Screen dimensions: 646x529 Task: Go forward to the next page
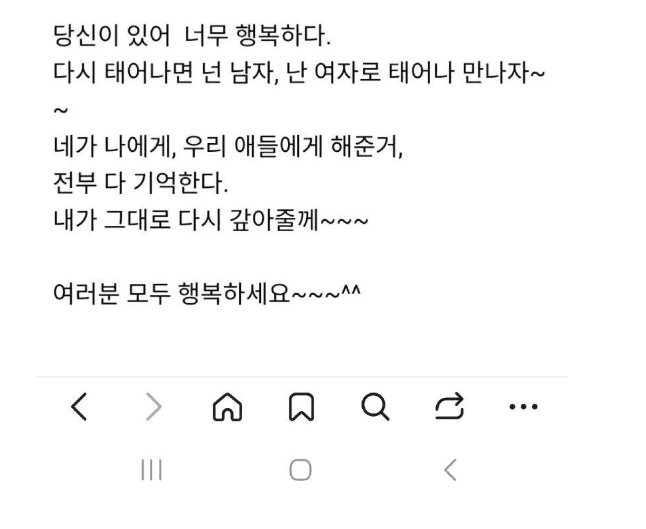click(x=153, y=407)
